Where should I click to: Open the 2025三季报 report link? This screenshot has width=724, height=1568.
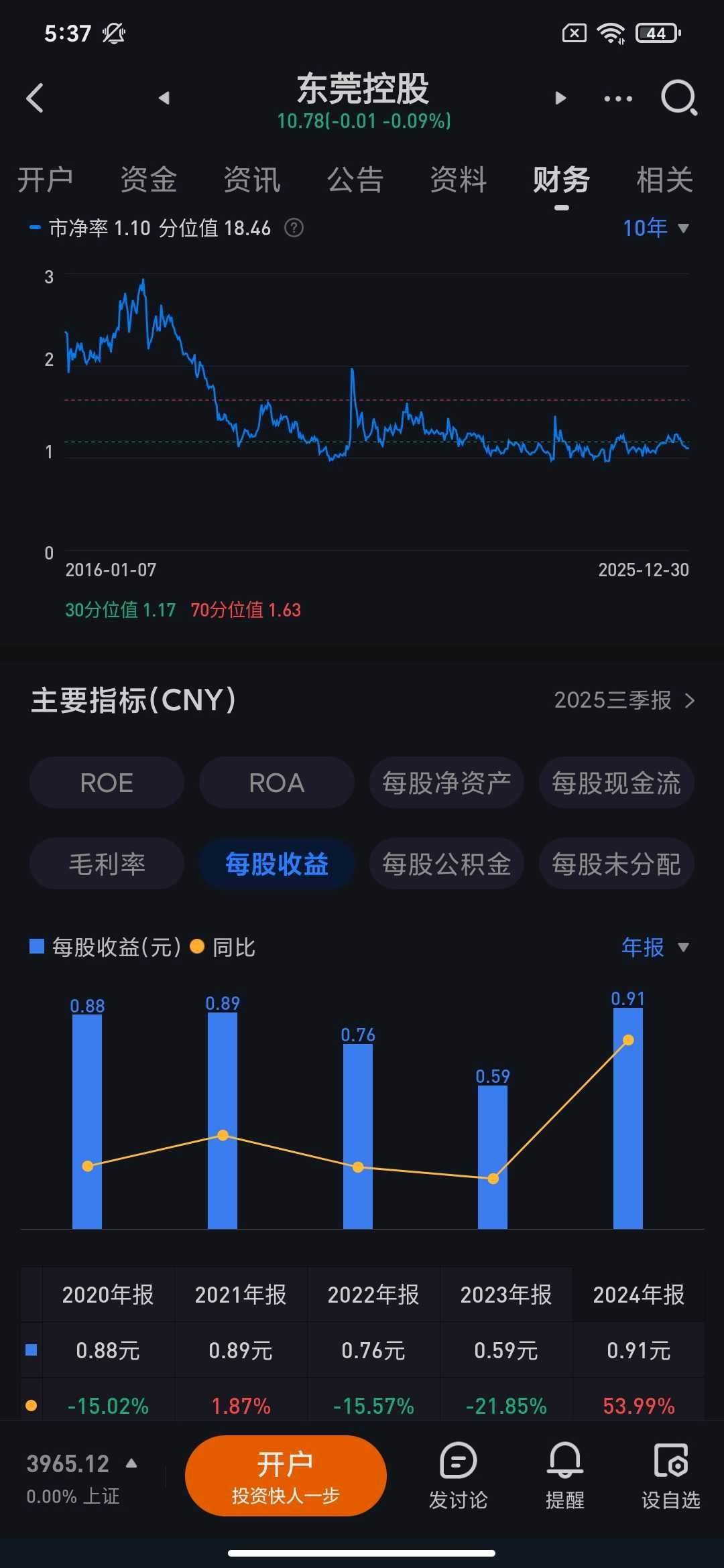(623, 700)
